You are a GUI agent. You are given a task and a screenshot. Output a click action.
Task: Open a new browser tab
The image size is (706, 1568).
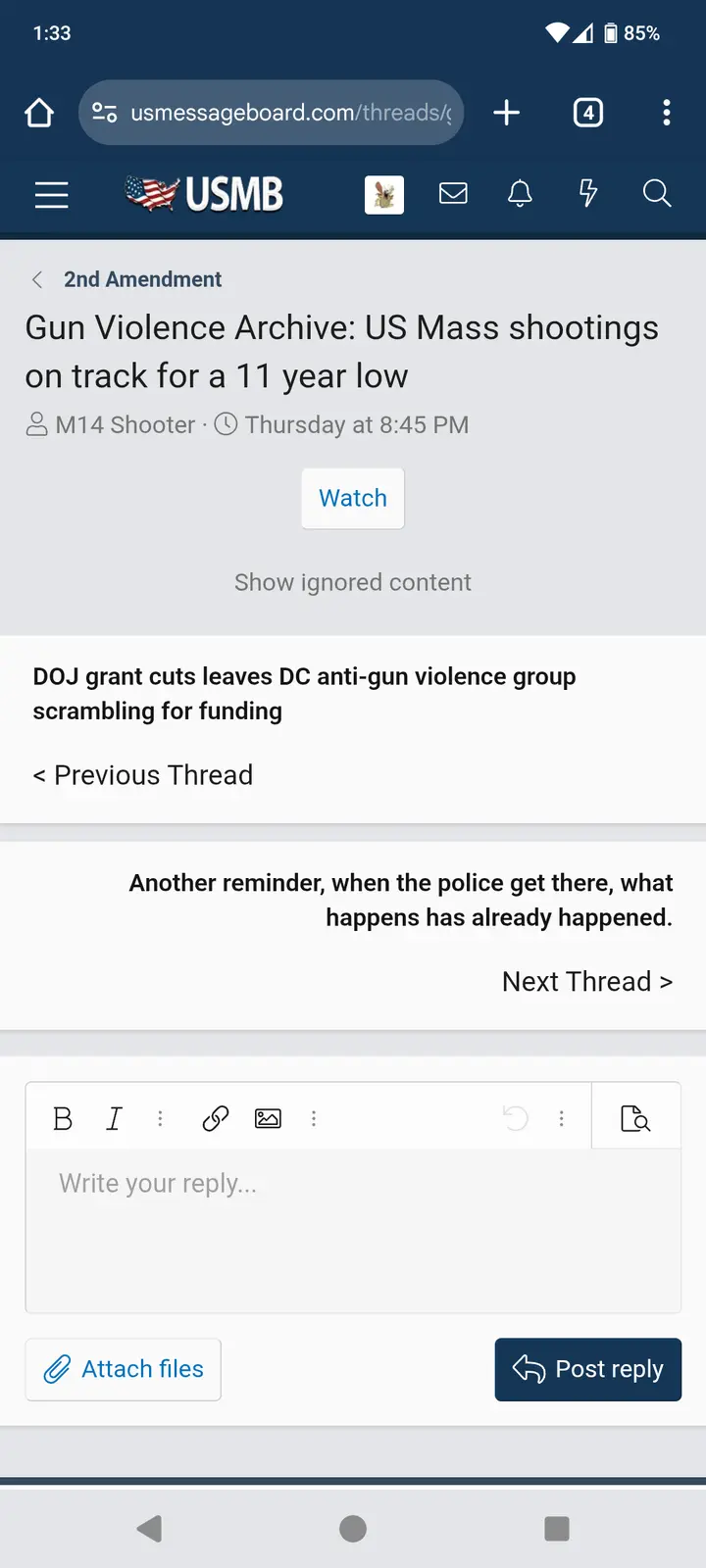[506, 113]
